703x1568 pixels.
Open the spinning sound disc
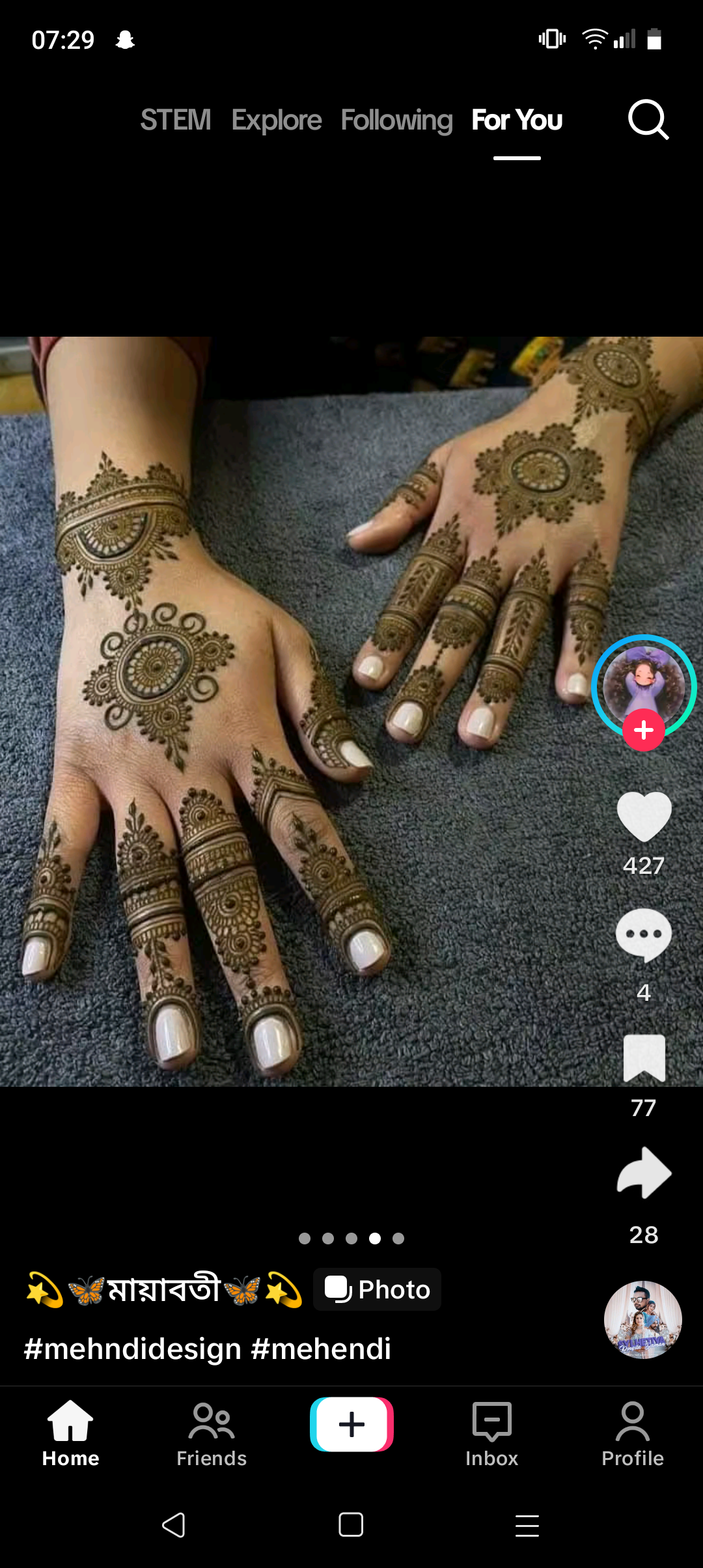643,1320
